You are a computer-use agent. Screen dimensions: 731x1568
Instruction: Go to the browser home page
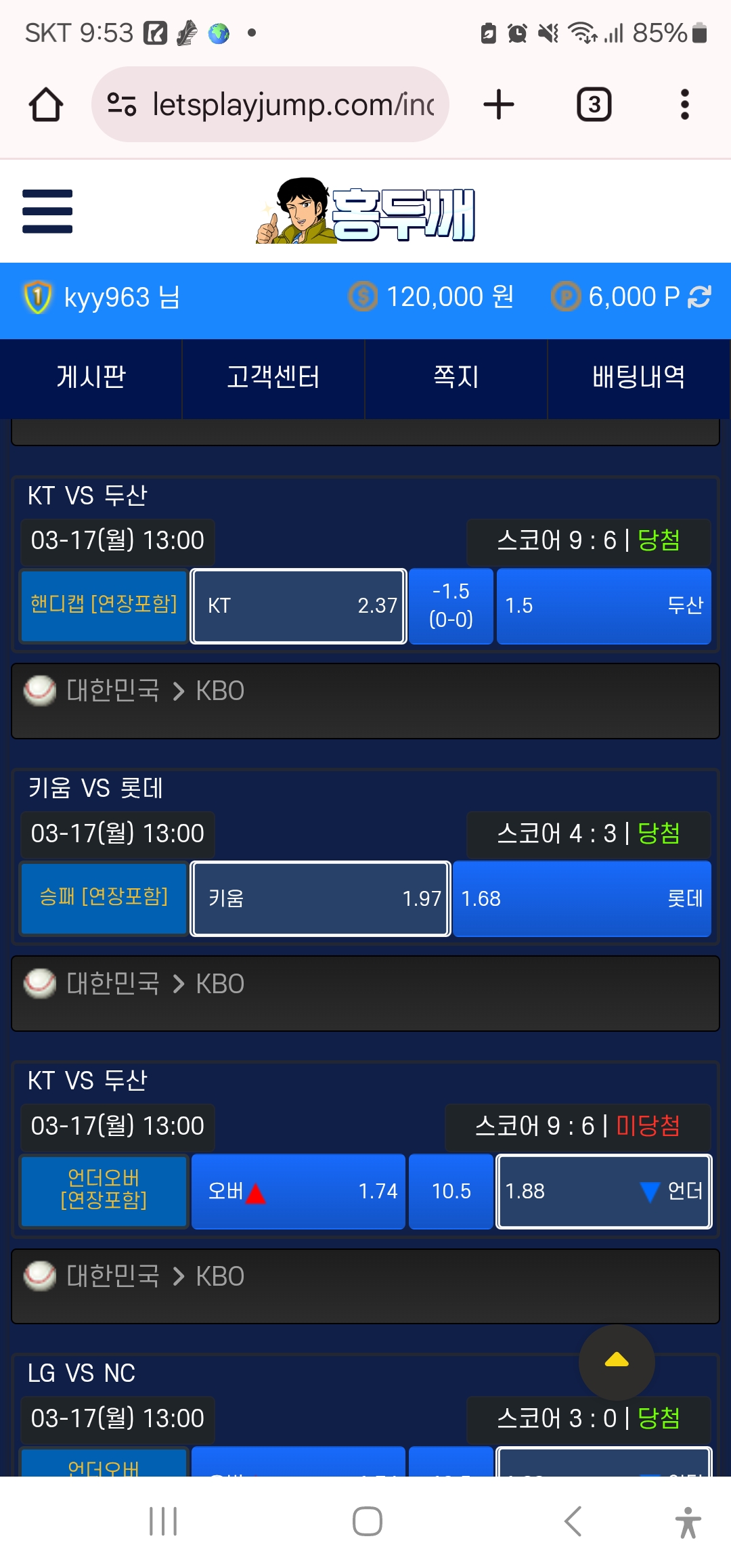pos(46,105)
